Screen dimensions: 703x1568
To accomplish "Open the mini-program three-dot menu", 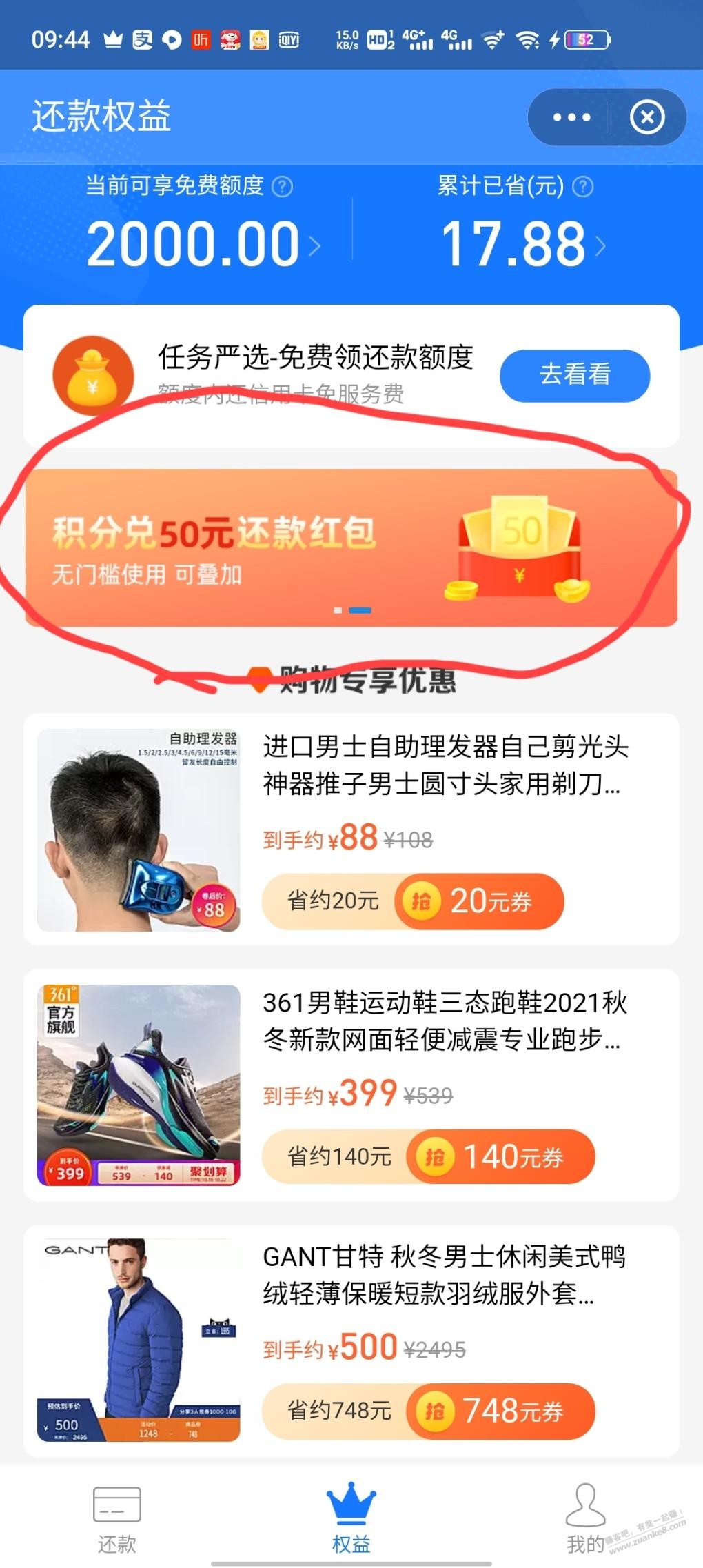I will pyautogui.click(x=571, y=118).
